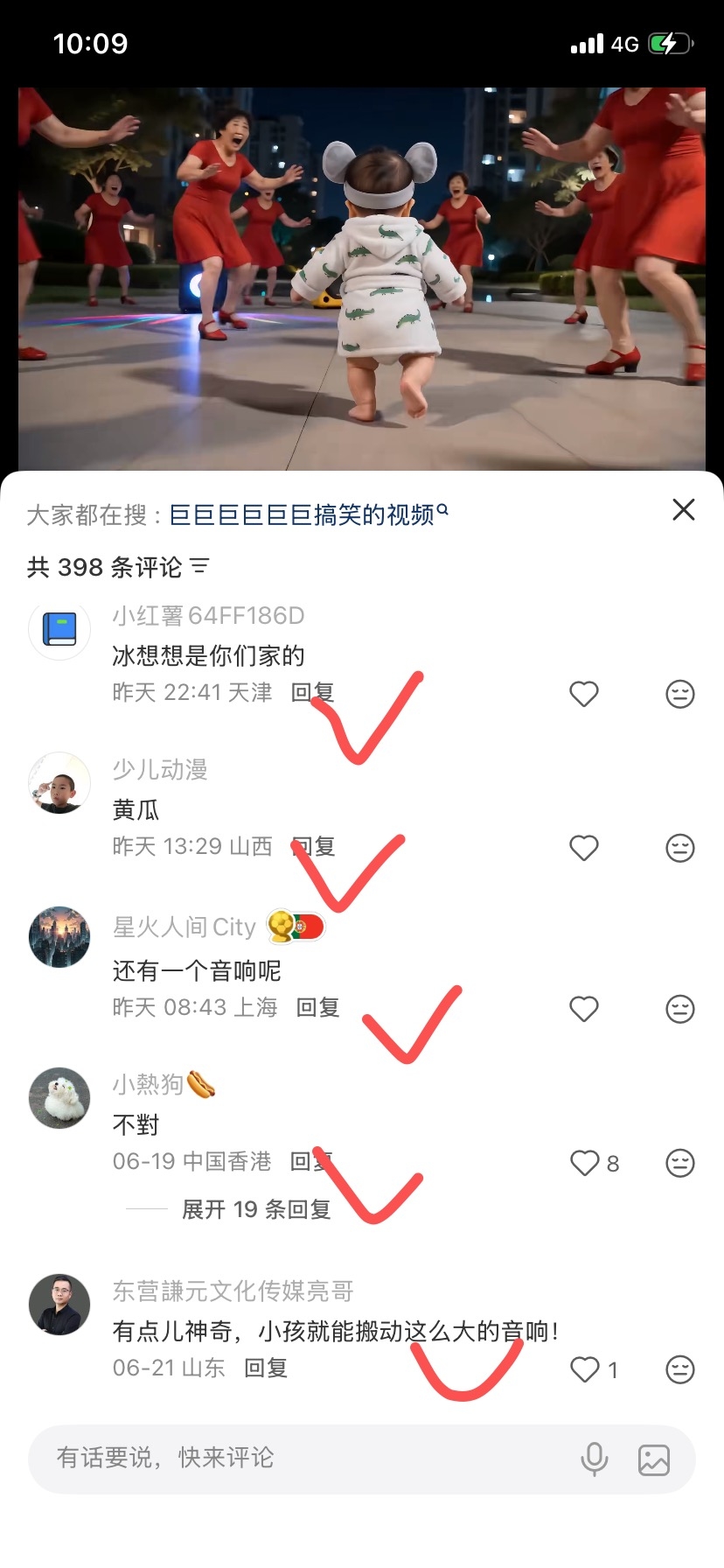Viewport: 724px width, 1568px height.
Task: Like the comment 还有一个音响呢
Action: [584, 1009]
